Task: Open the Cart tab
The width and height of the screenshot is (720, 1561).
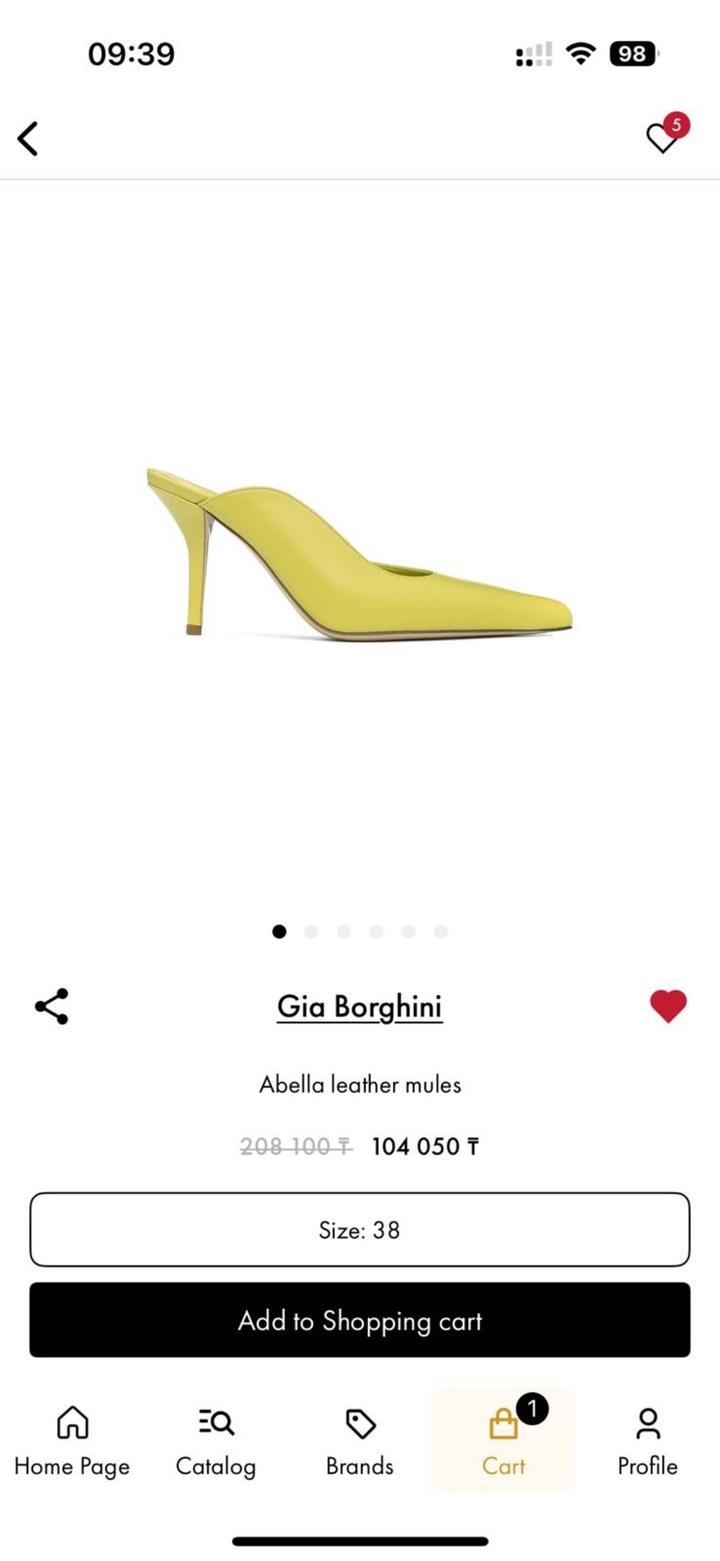Action: click(x=503, y=1440)
